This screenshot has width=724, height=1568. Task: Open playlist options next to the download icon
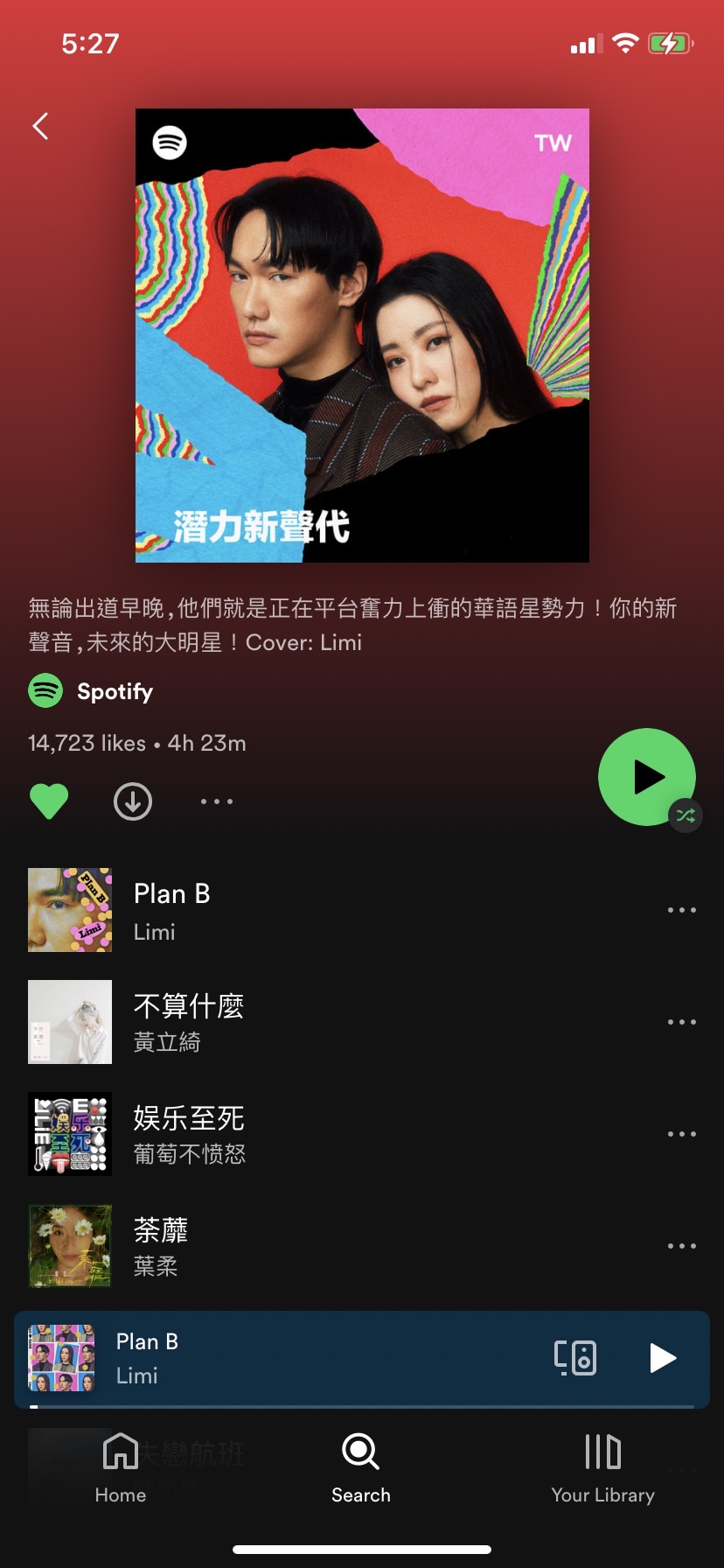pyautogui.click(x=217, y=801)
